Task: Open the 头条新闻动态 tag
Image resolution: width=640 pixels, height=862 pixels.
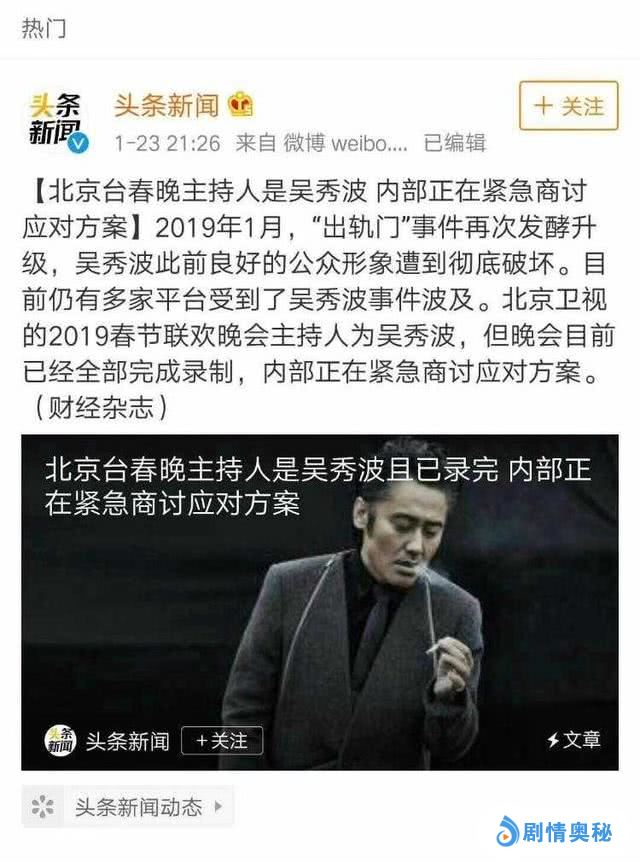Action: click(x=127, y=806)
